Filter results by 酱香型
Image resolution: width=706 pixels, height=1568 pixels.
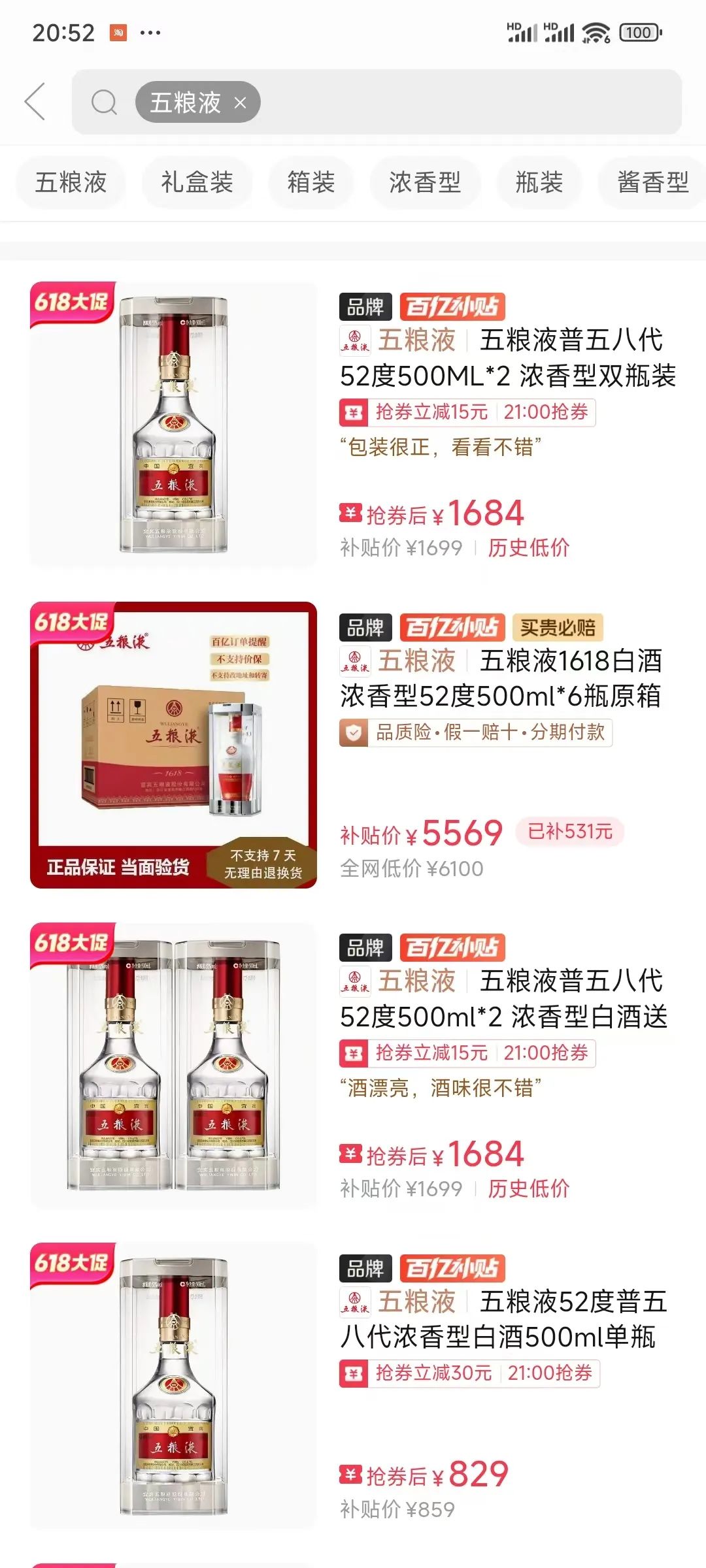click(652, 182)
